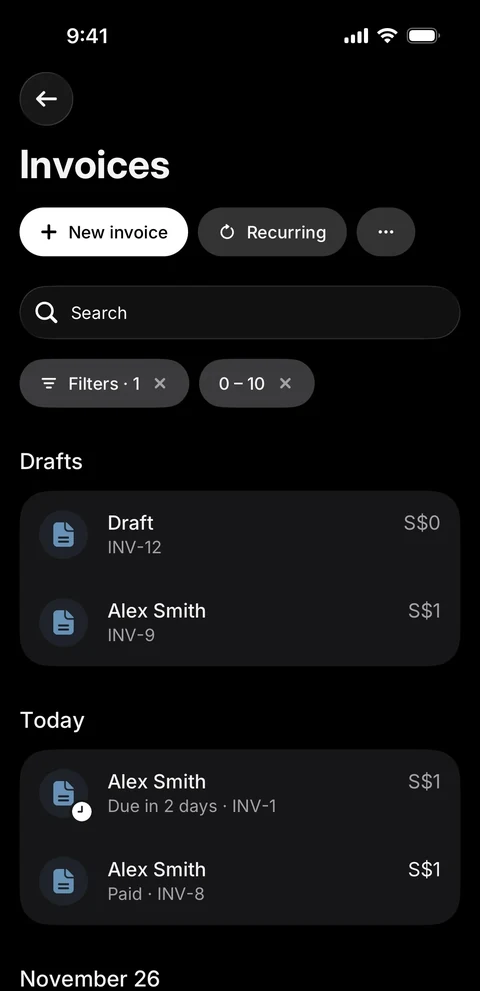Open Recurring invoices
The width and height of the screenshot is (480, 991).
pos(272,232)
